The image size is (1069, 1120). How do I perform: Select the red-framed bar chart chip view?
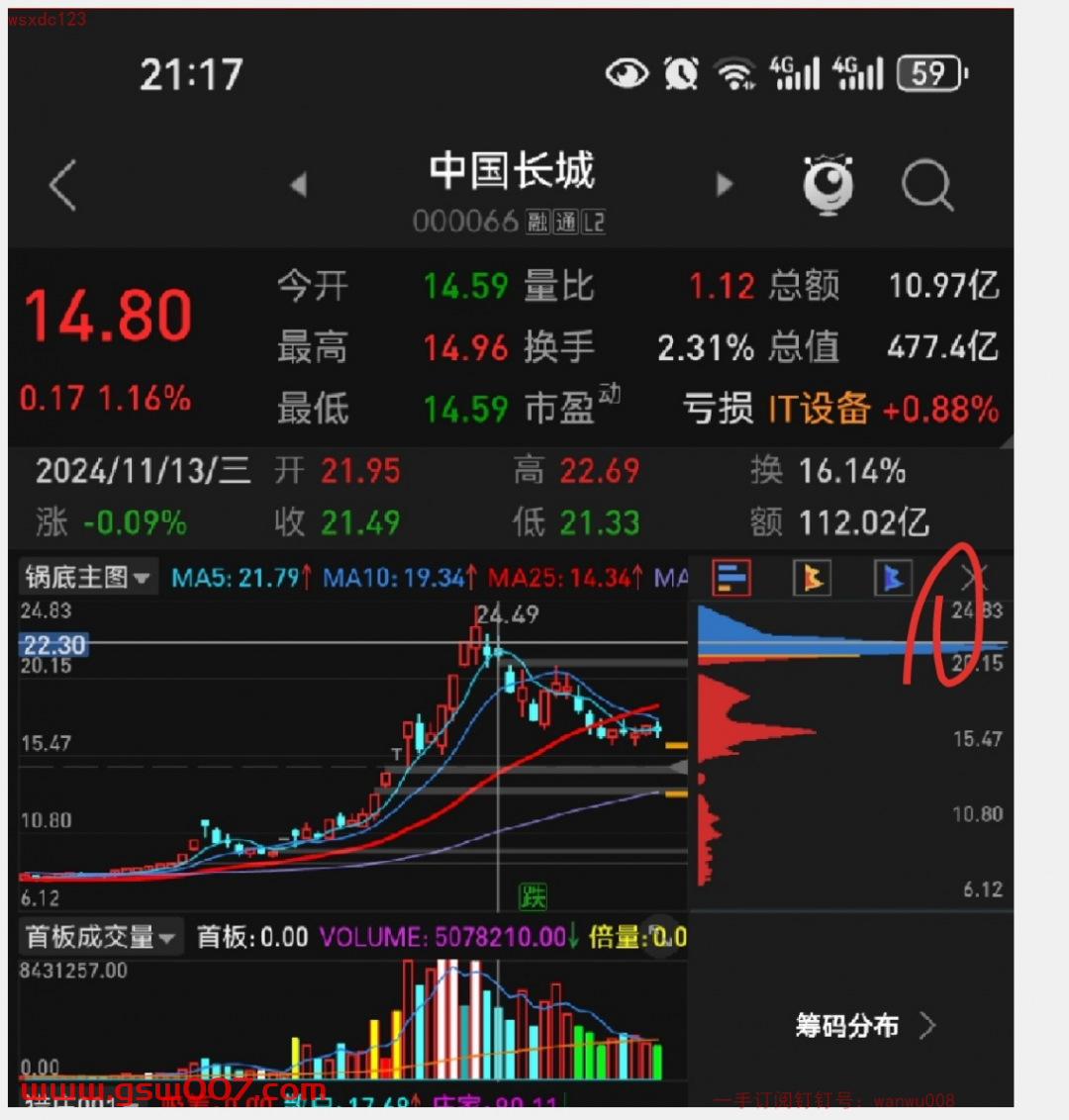tap(731, 578)
